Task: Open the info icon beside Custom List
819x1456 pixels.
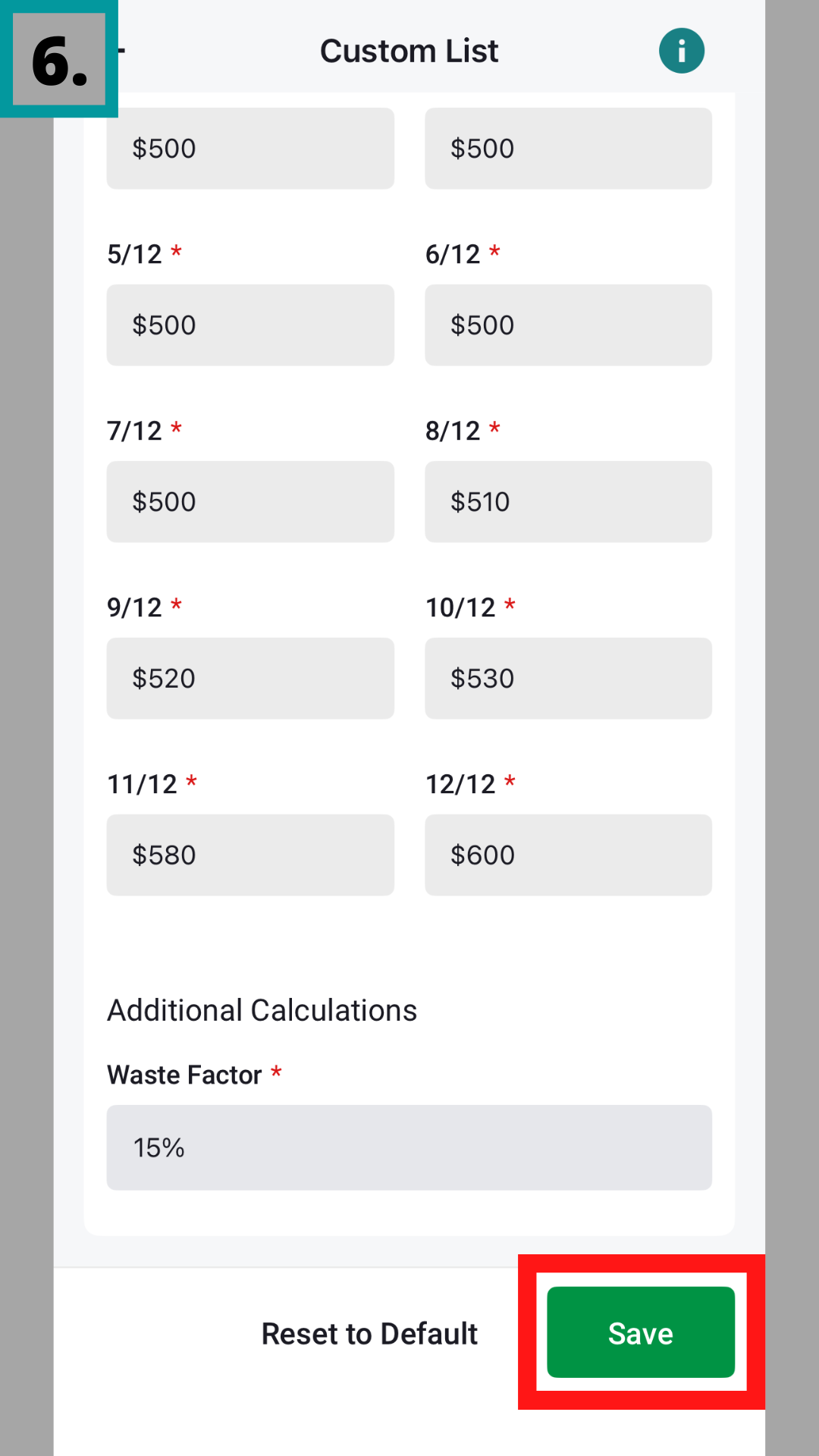Action: [681, 51]
